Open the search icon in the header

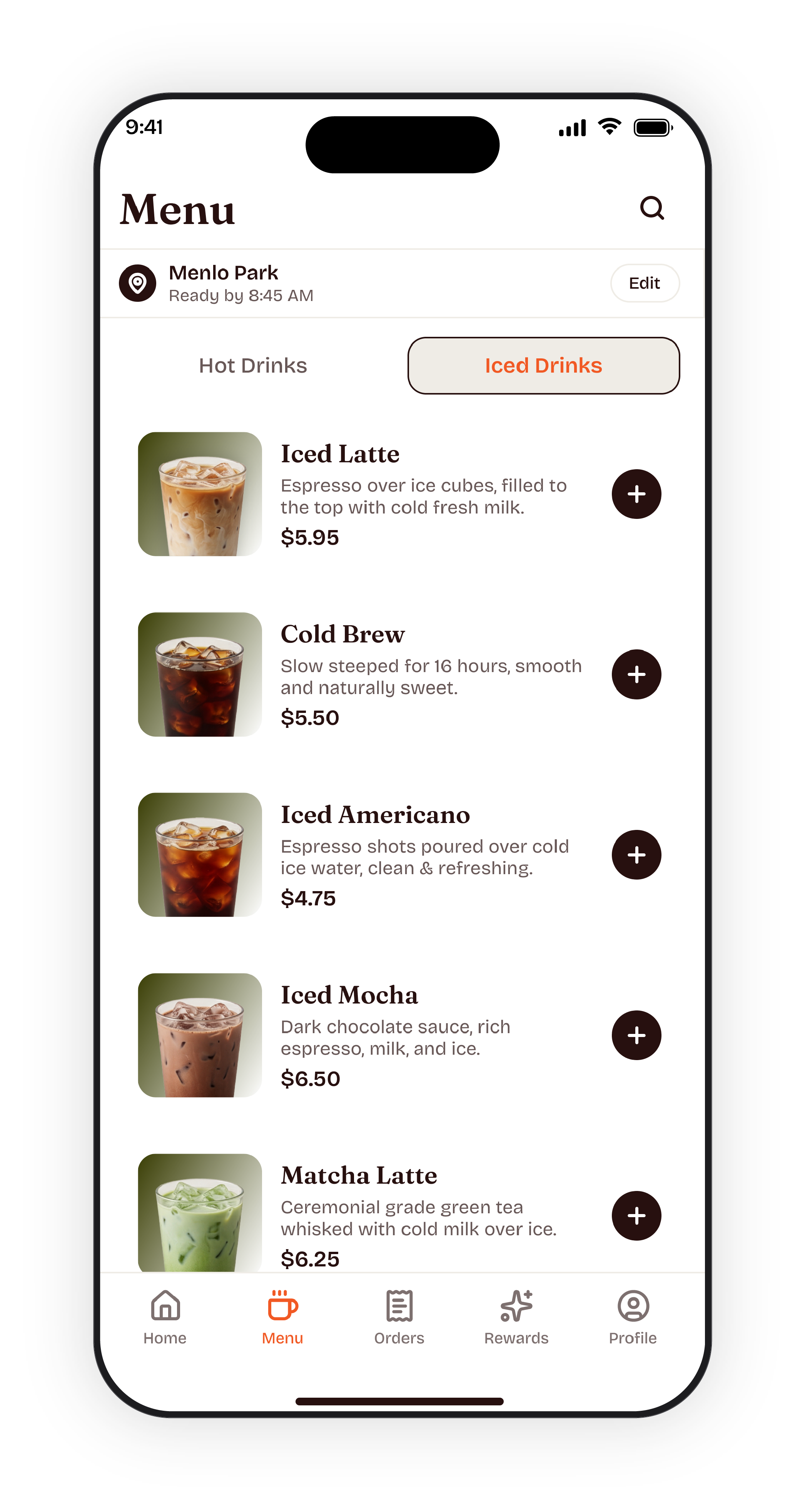pos(651,208)
